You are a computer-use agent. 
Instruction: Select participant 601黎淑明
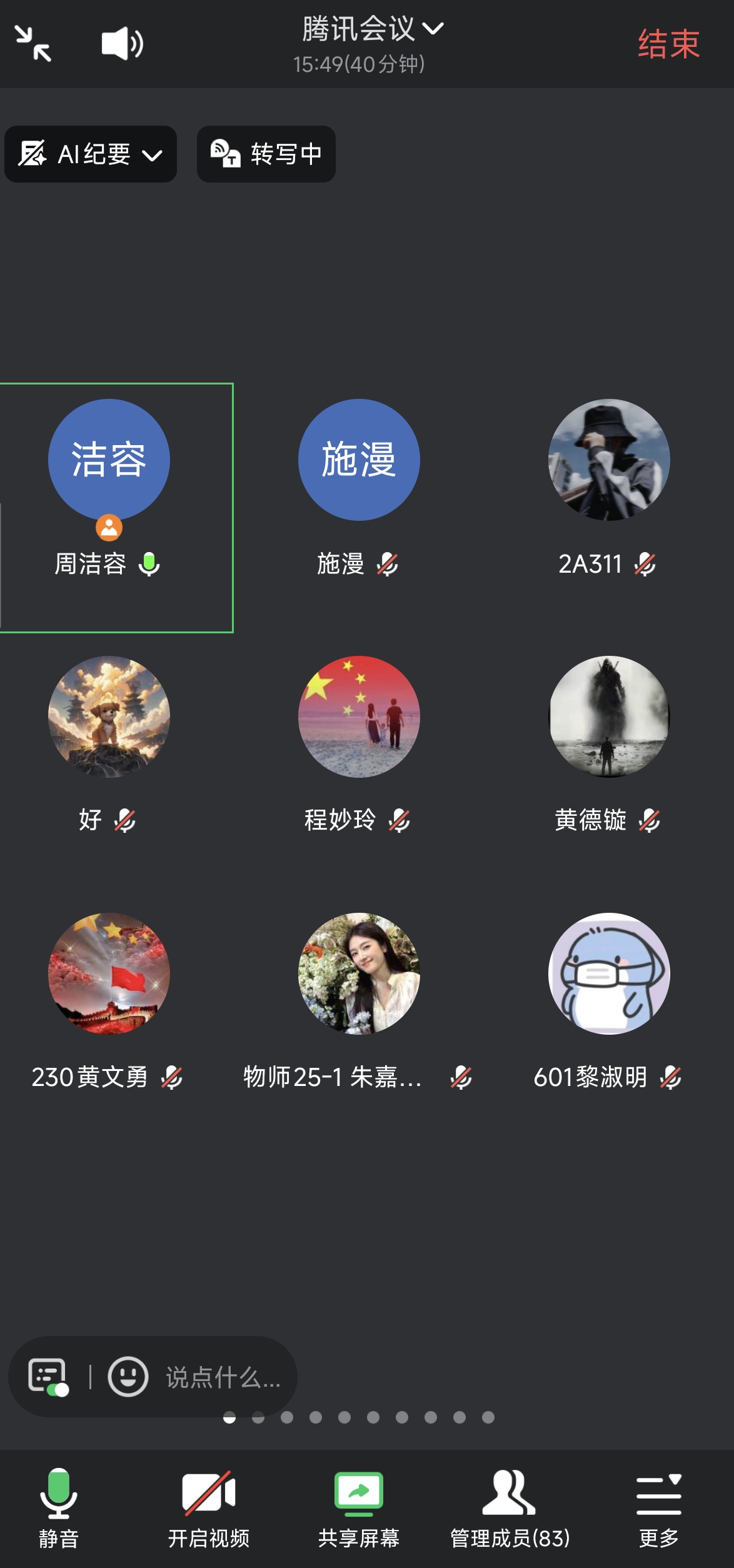[x=608, y=1000]
